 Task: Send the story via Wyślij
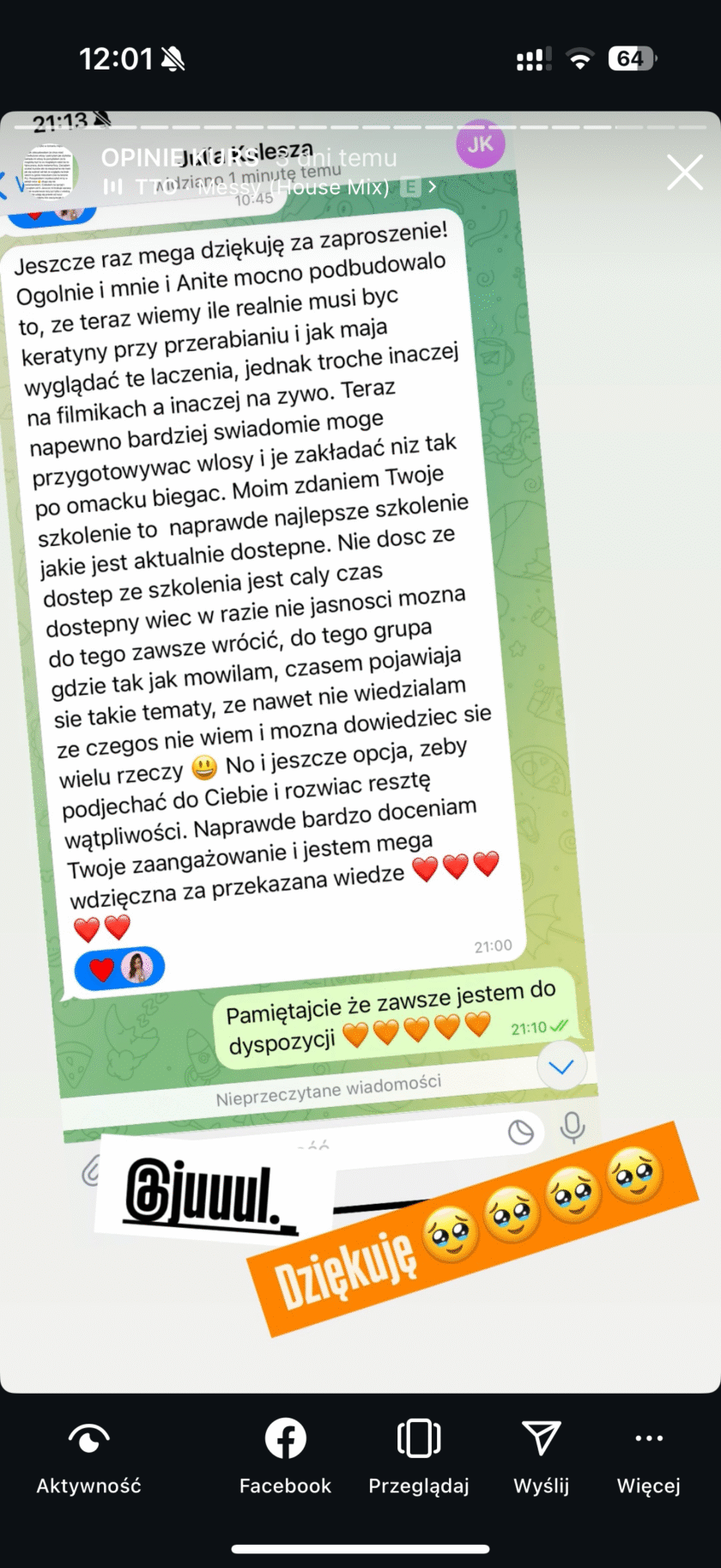point(541,1458)
